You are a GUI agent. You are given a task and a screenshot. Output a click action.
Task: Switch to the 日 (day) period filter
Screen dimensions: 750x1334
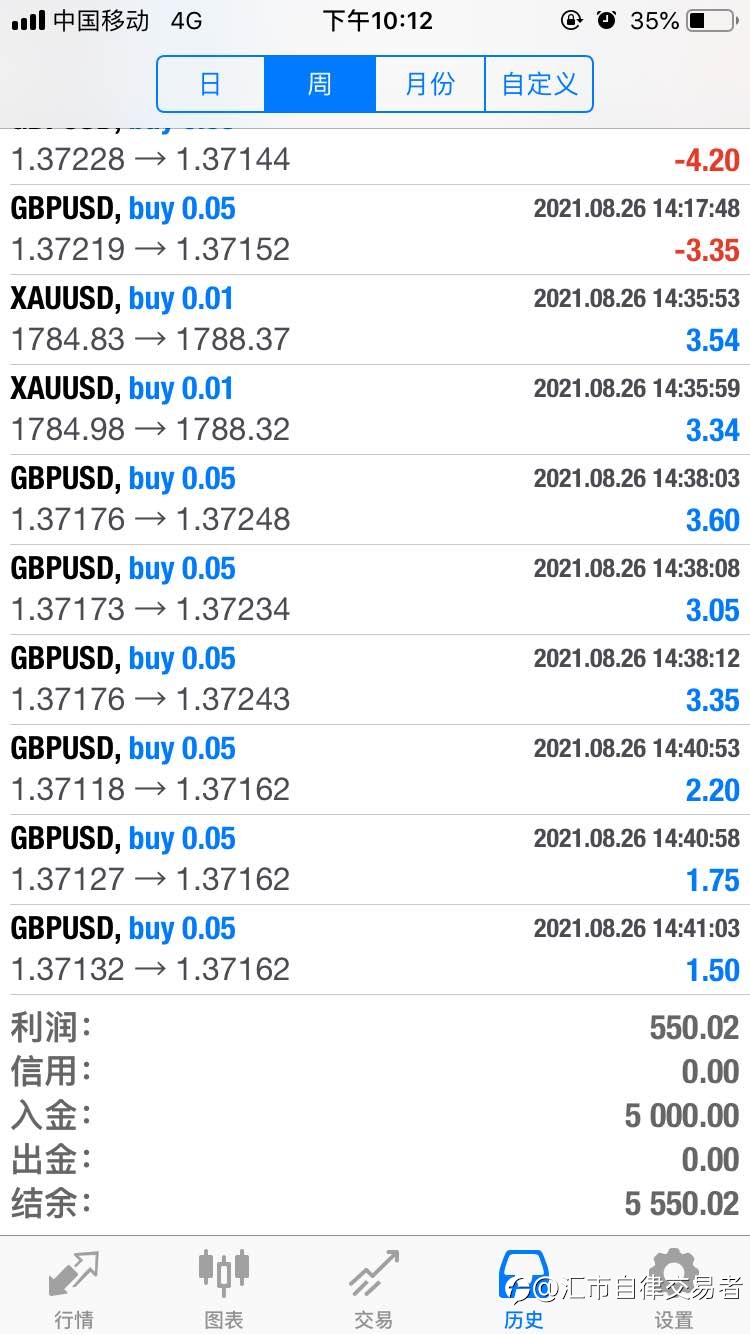211,84
